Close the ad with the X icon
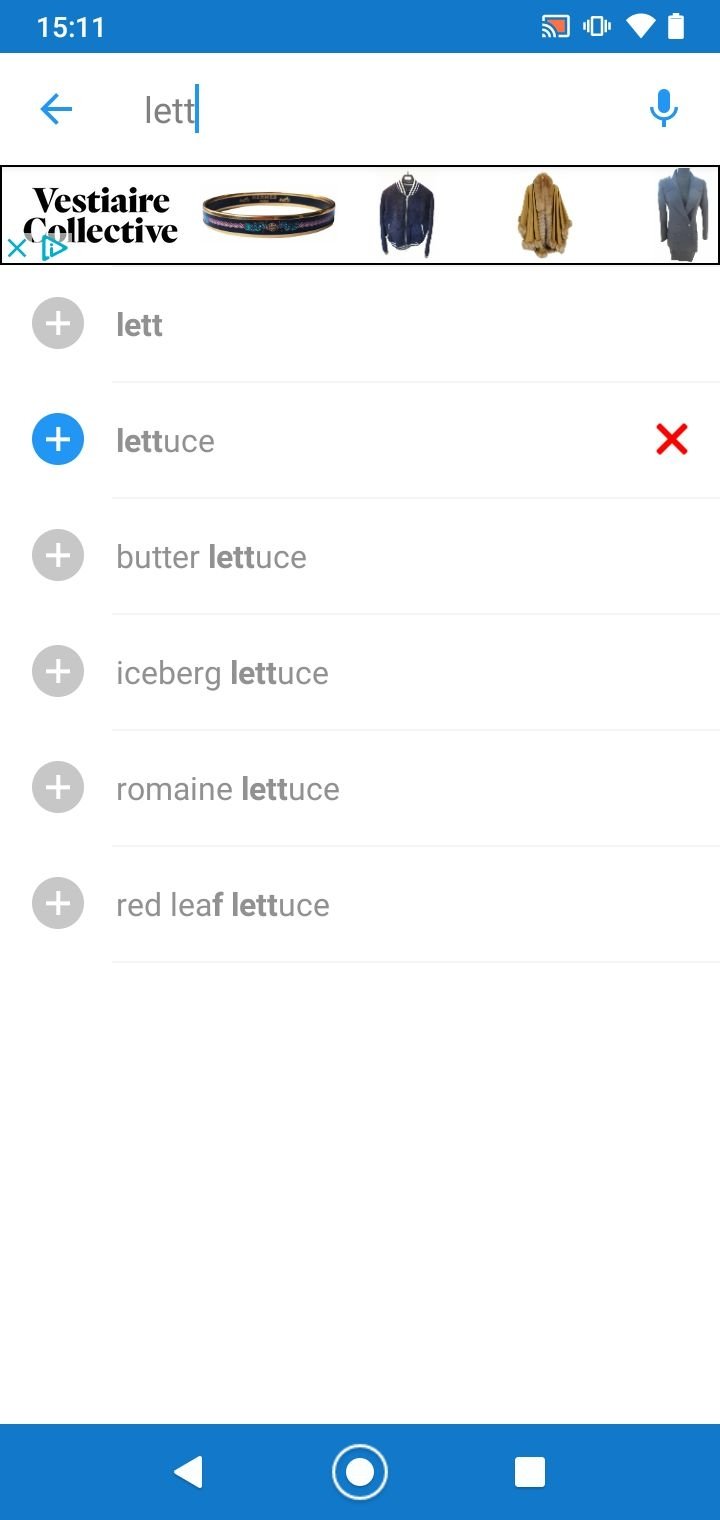The image size is (720, 1520). tap(16, 249)
